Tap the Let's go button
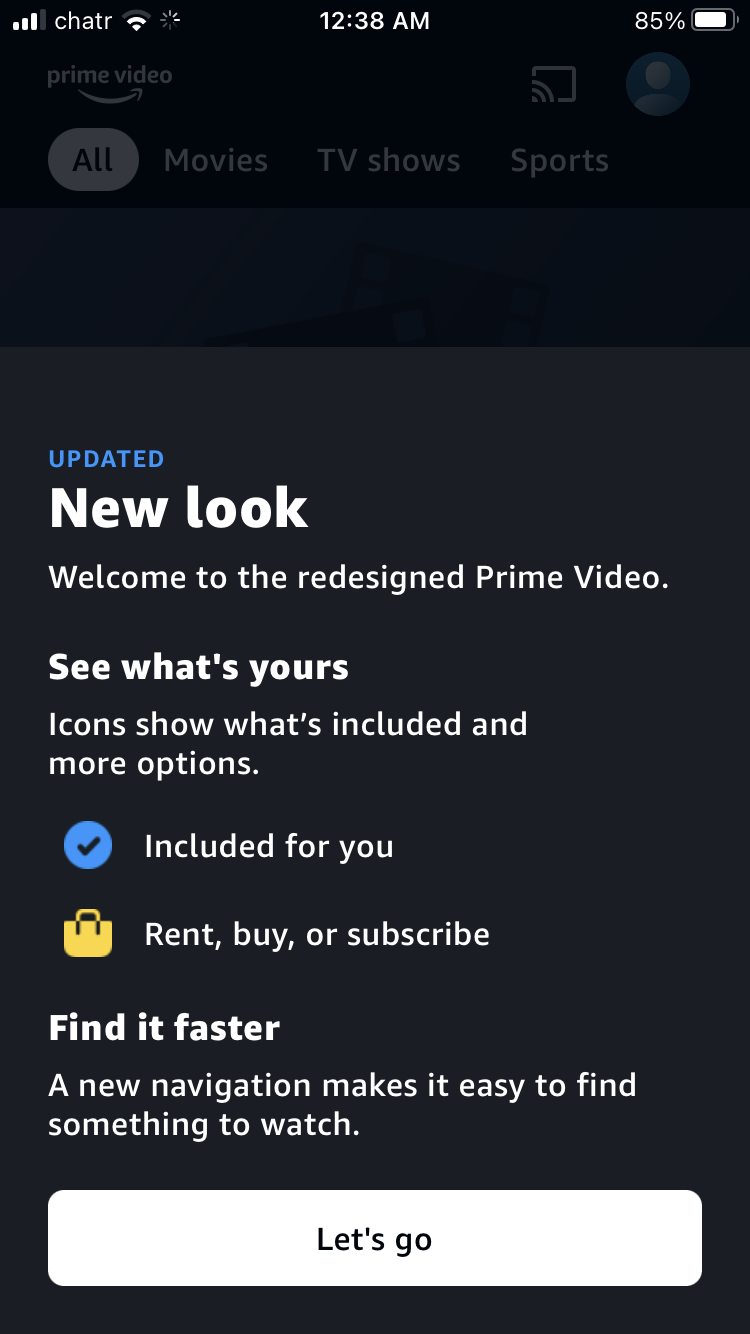The image size is (750, 1334). click(x=375, y=1238)
